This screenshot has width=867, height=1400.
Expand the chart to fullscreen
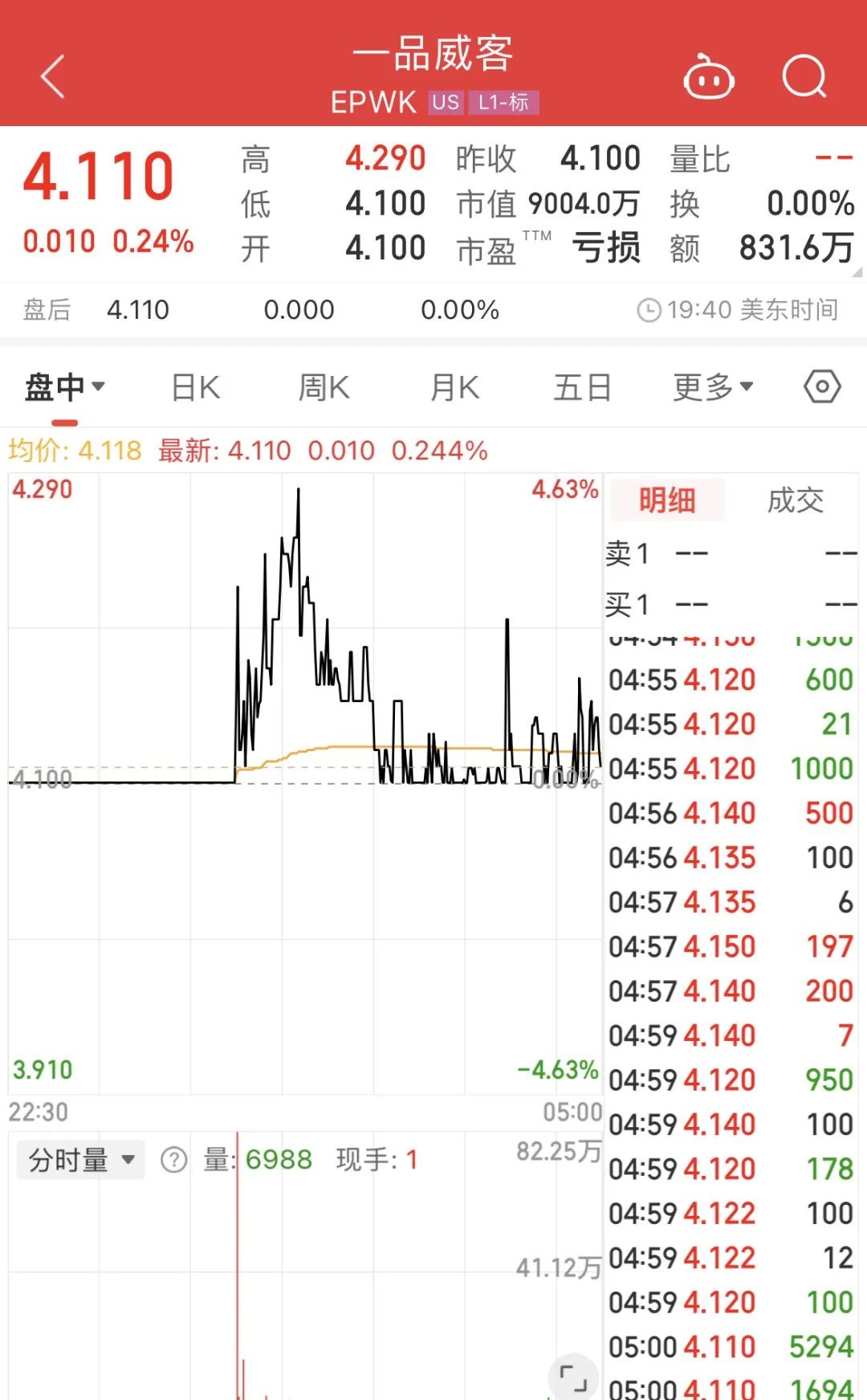(573, 1378)
